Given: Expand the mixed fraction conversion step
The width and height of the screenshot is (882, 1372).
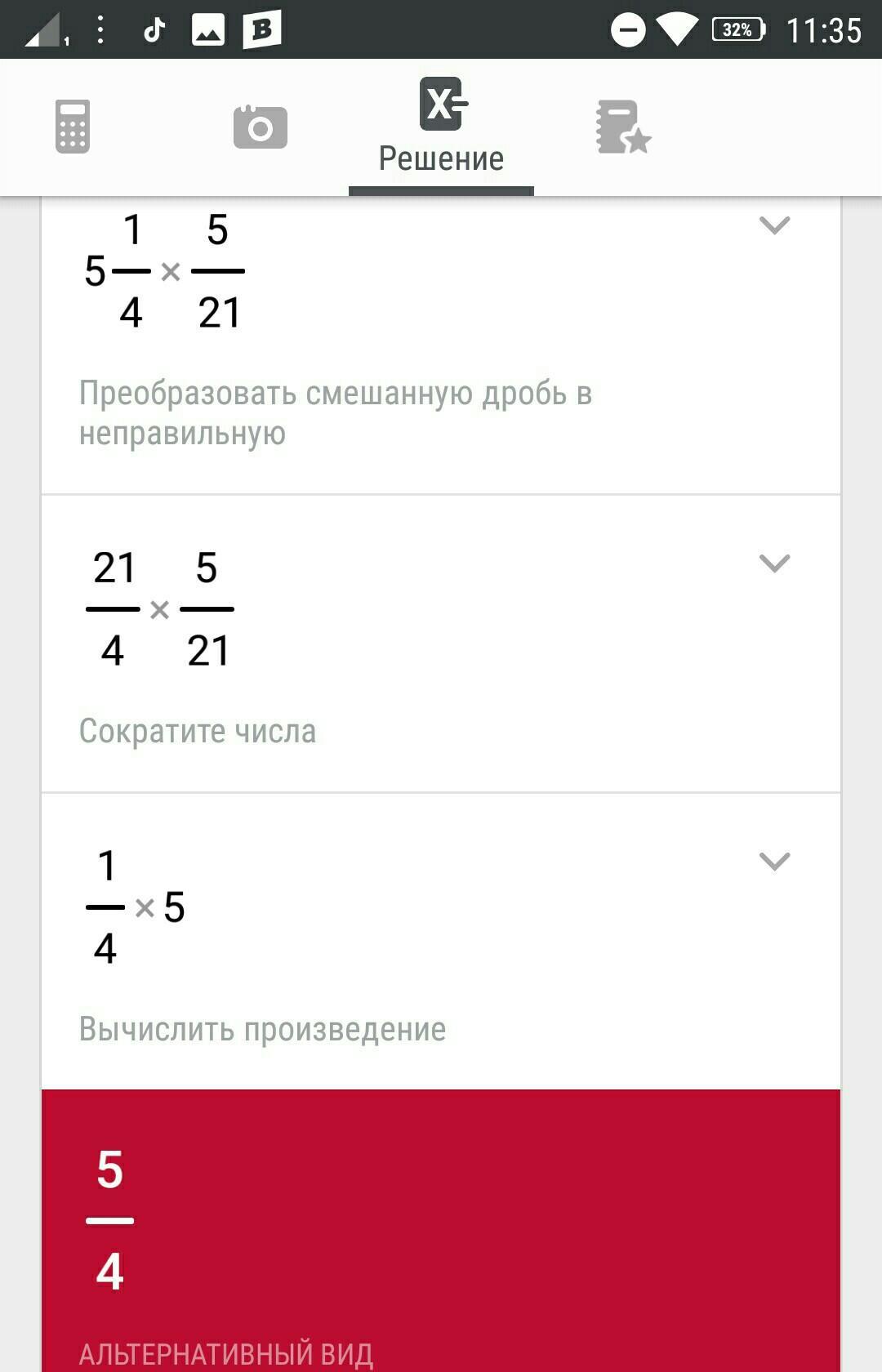Looking at the screenshot, I should pos(774,225).
